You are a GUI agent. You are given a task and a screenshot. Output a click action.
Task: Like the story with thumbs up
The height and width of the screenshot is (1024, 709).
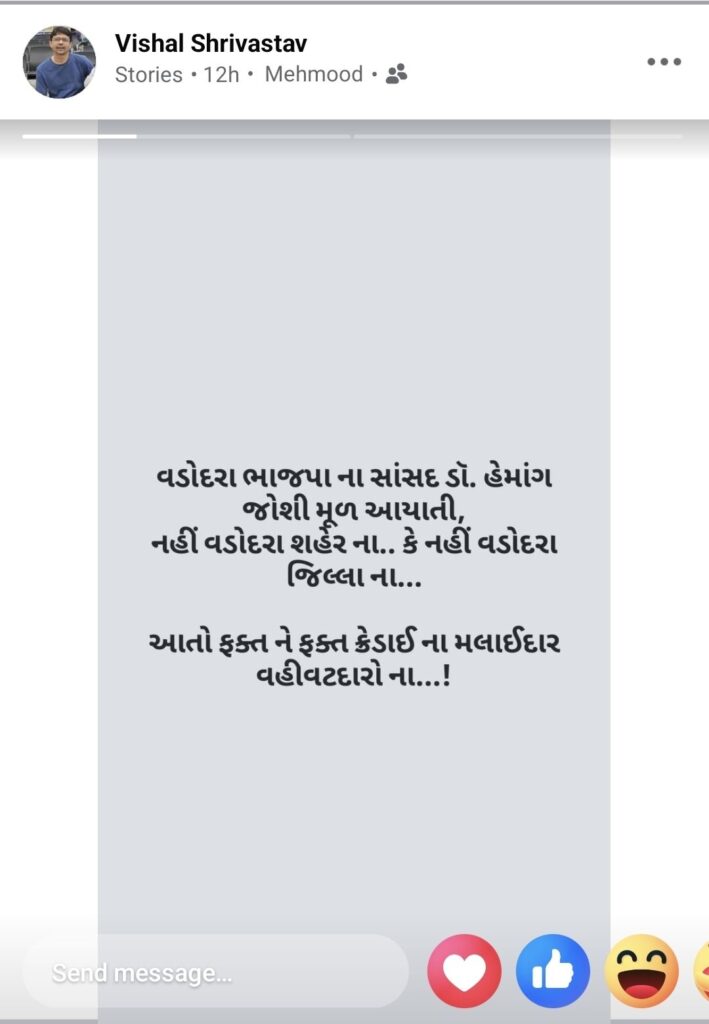(x=552, y=971)
